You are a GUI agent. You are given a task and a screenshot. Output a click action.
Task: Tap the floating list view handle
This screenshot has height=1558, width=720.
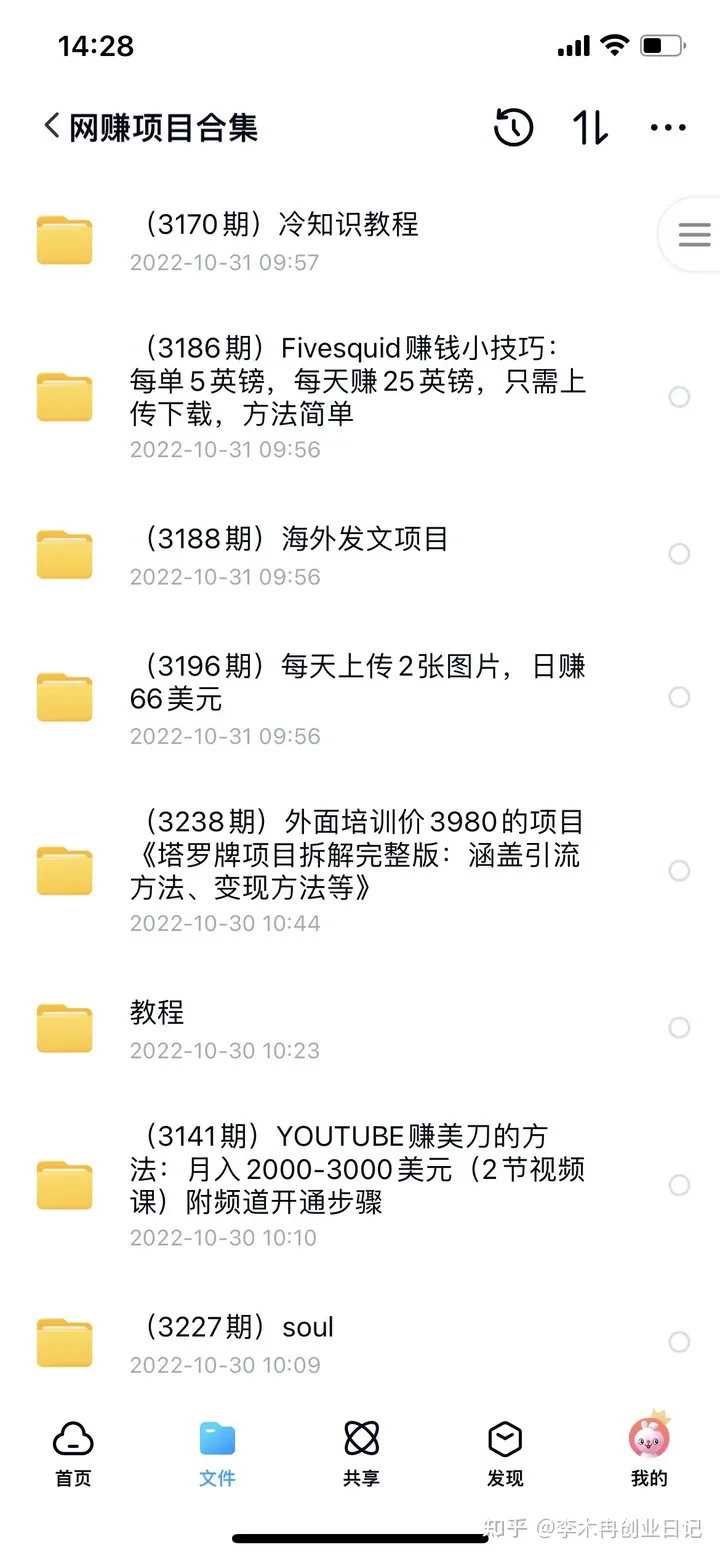[x=693, y=235]
